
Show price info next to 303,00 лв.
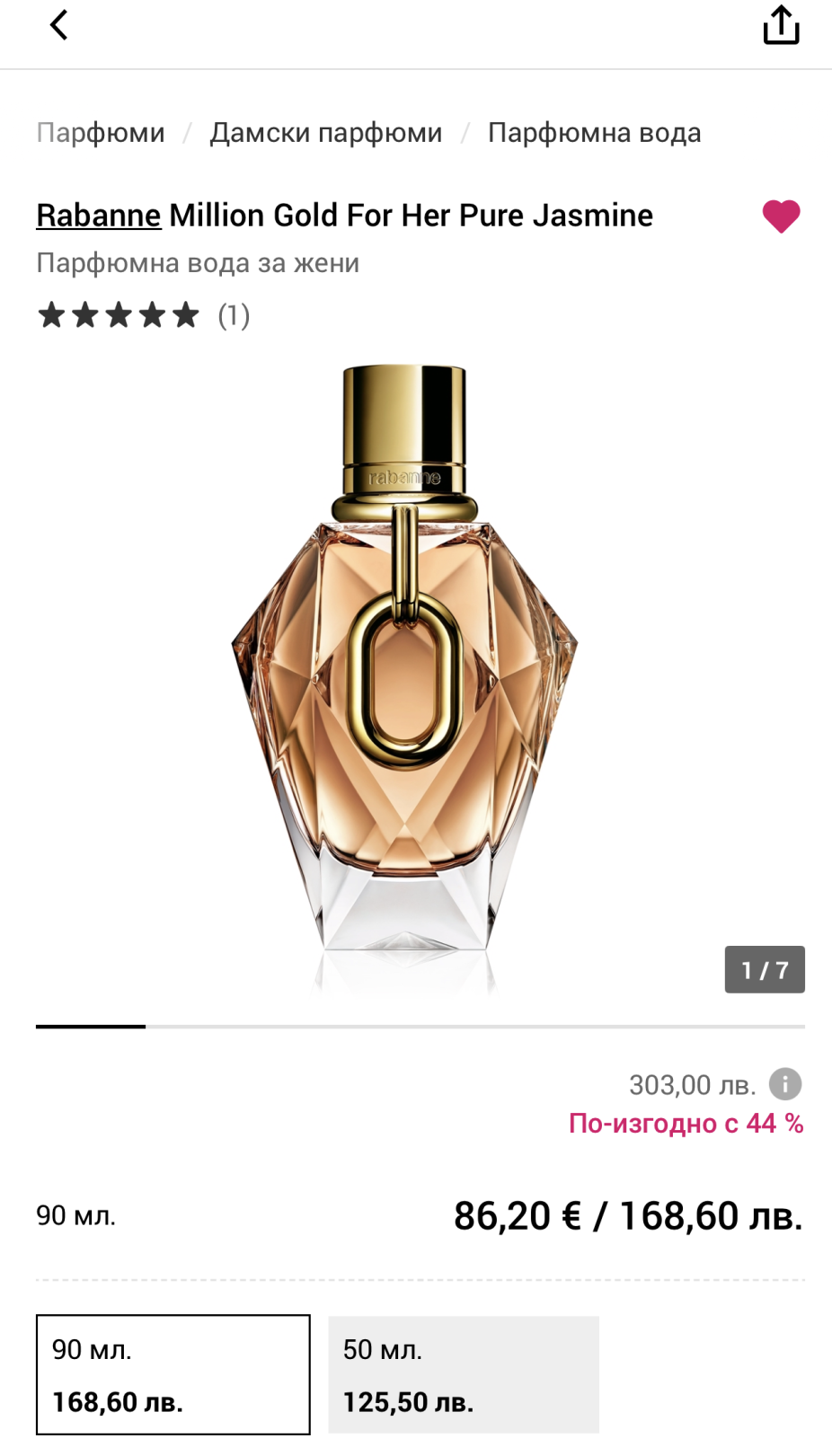tap(785, 1084)
